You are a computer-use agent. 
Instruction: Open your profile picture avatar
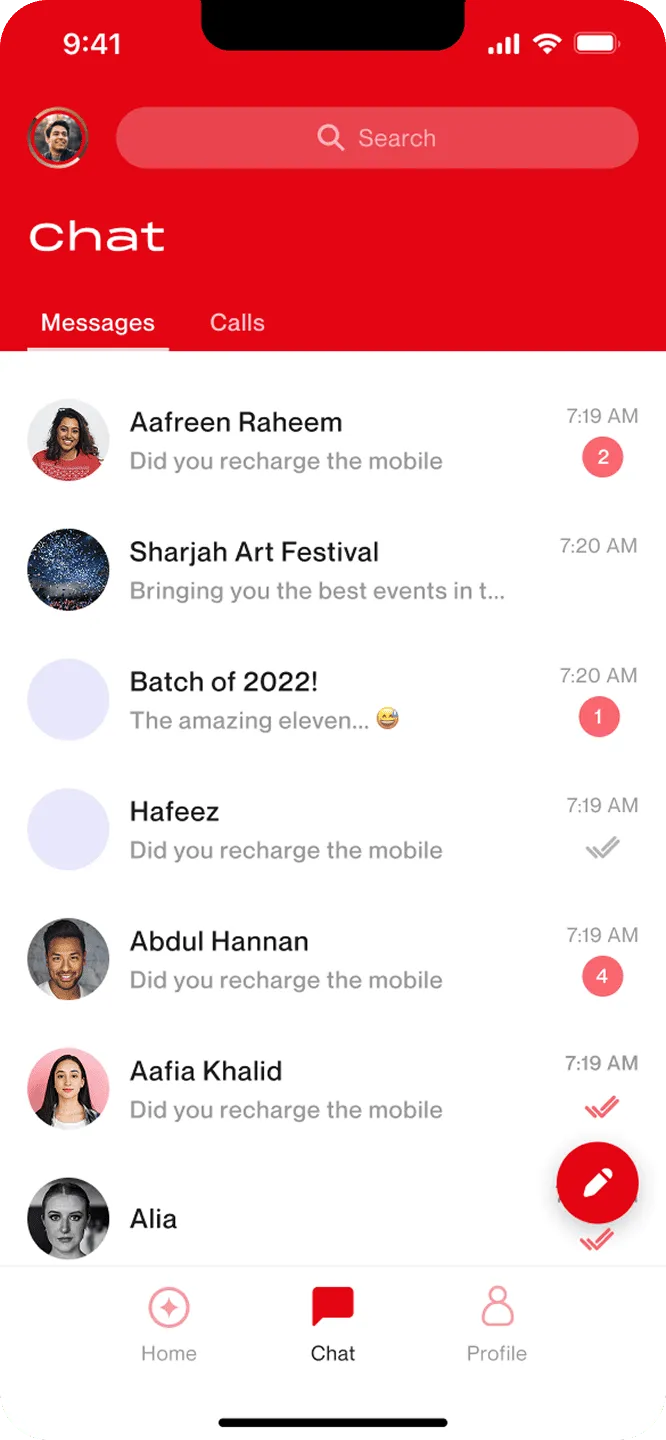click(58, 138)
